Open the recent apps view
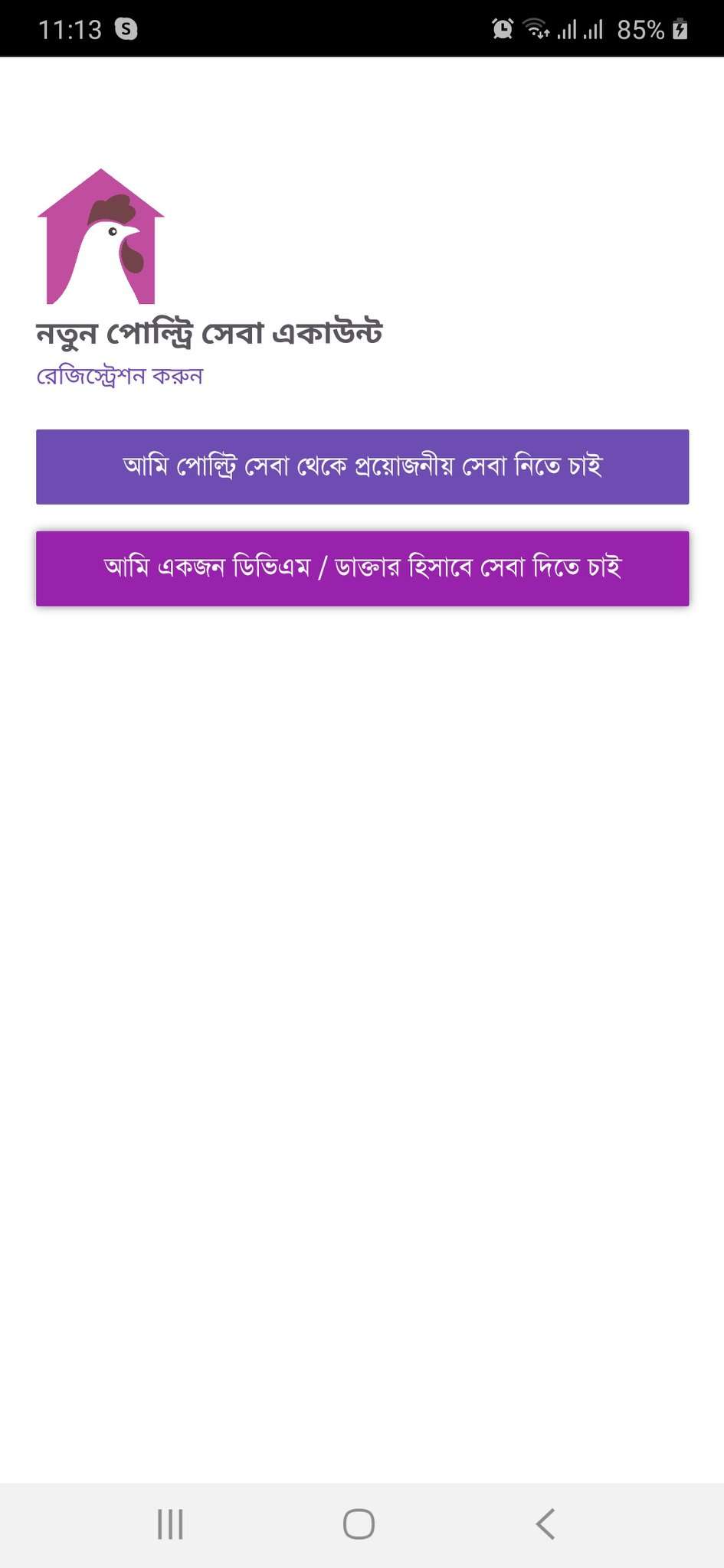The image size is (724, 1568). tap(170, 1524)
